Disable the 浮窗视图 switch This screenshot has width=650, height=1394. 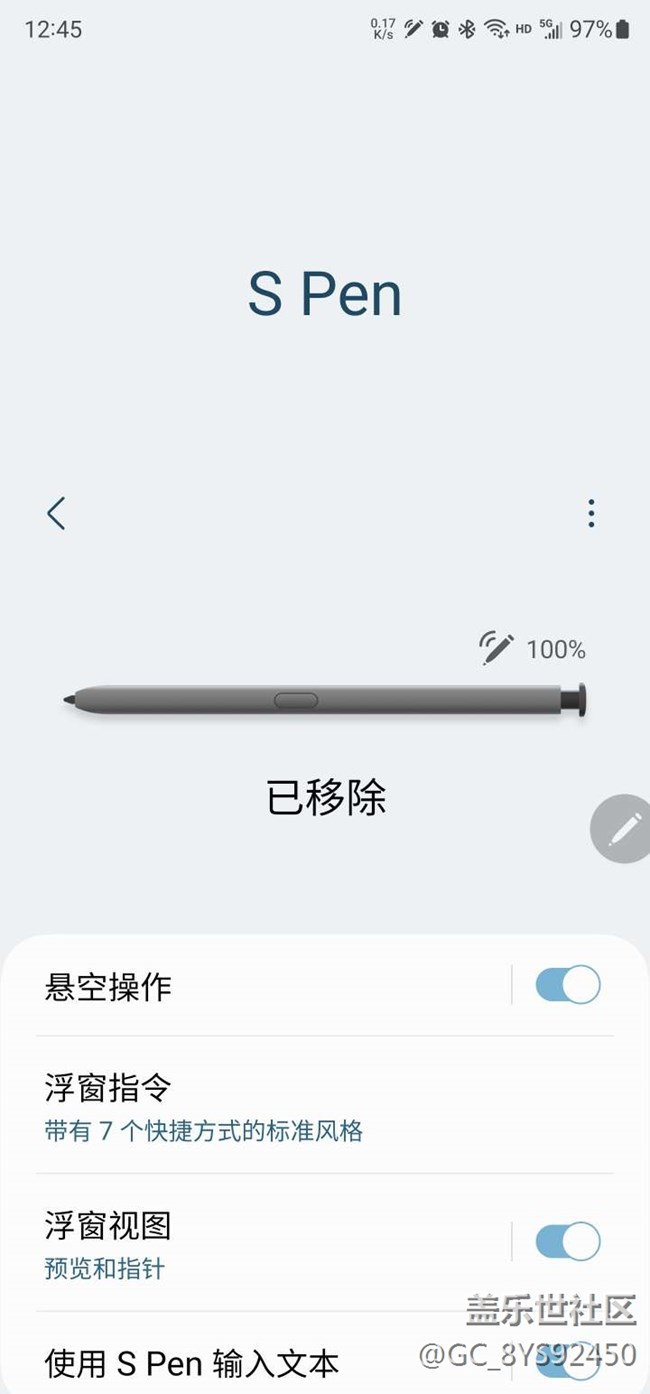point(567,1242)
